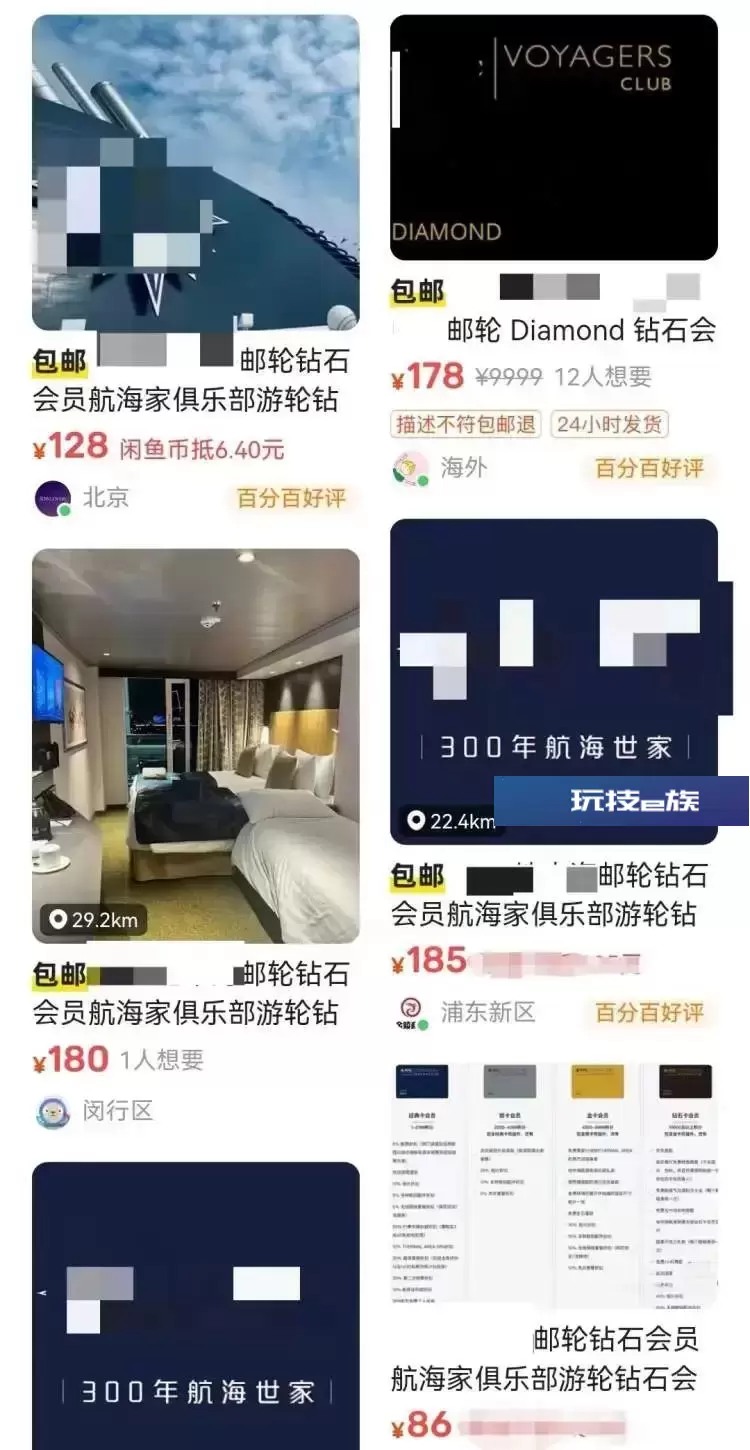Open the ¥185 listing from 浦东新区

pyautogui.click(x=554, y=681)
